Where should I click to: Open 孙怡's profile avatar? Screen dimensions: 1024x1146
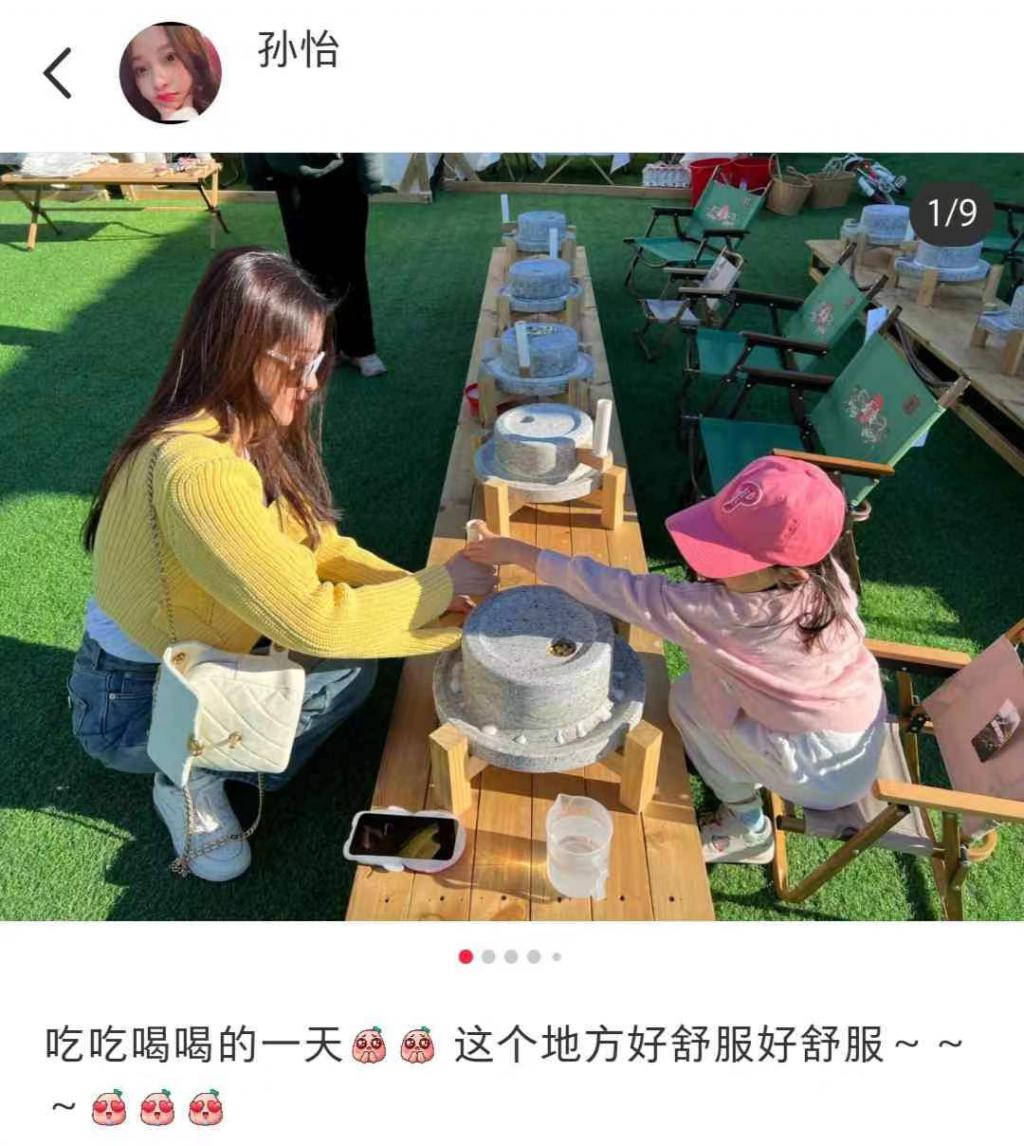170,73
